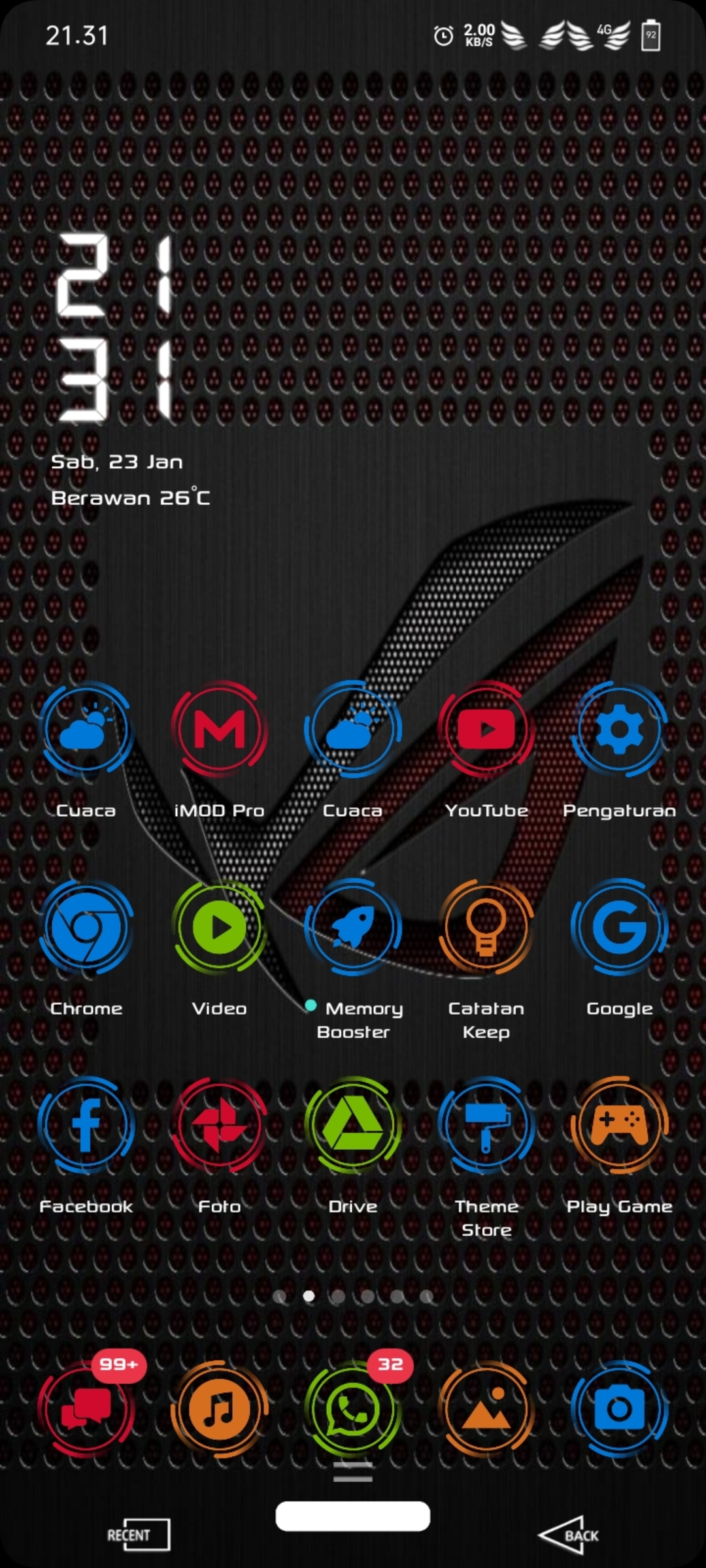Open messages with 99+ badge
The image size is (706, 1568).
point(86,1409)
